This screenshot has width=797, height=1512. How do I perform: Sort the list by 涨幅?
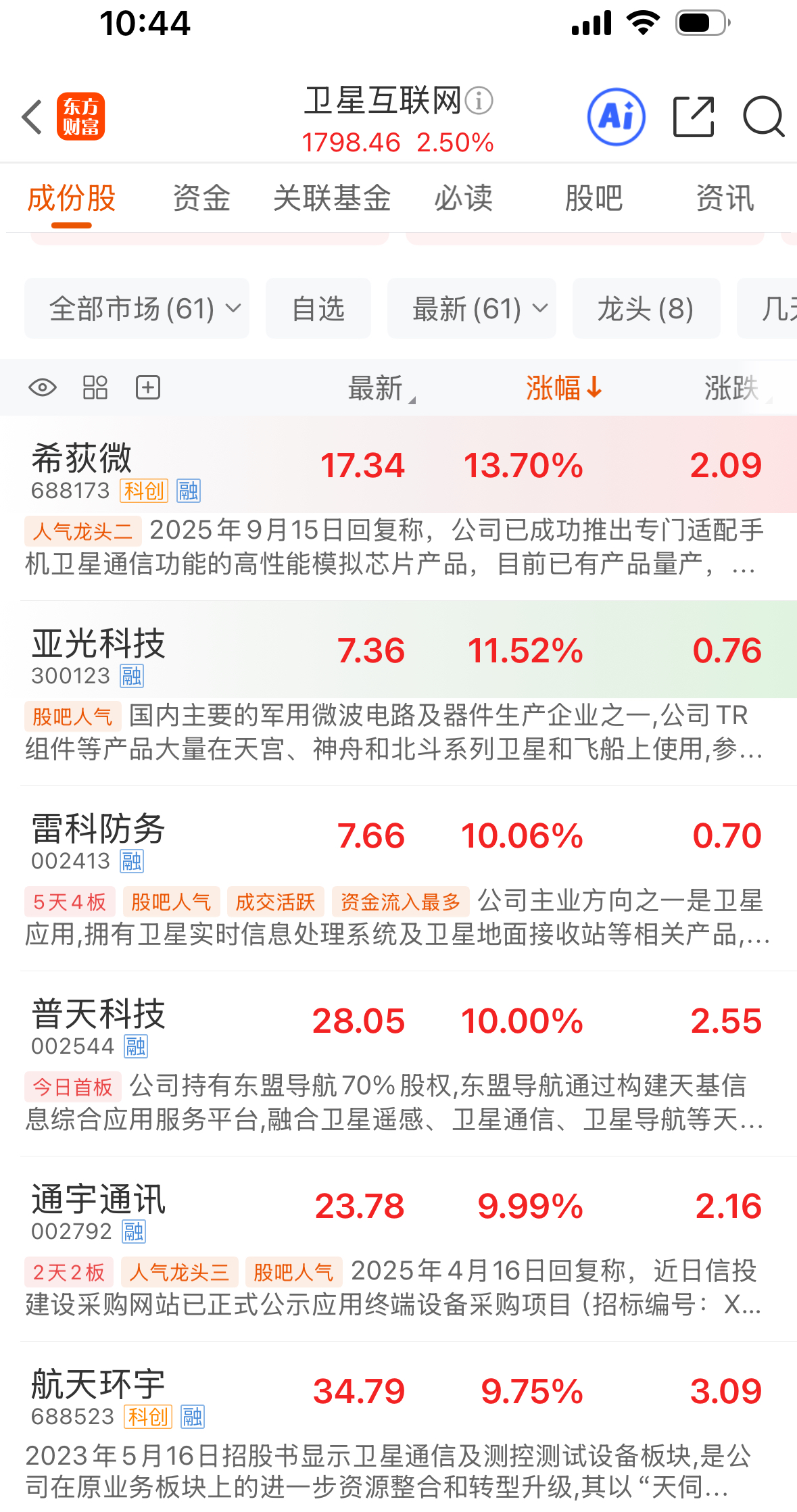(x=563, y=388)
